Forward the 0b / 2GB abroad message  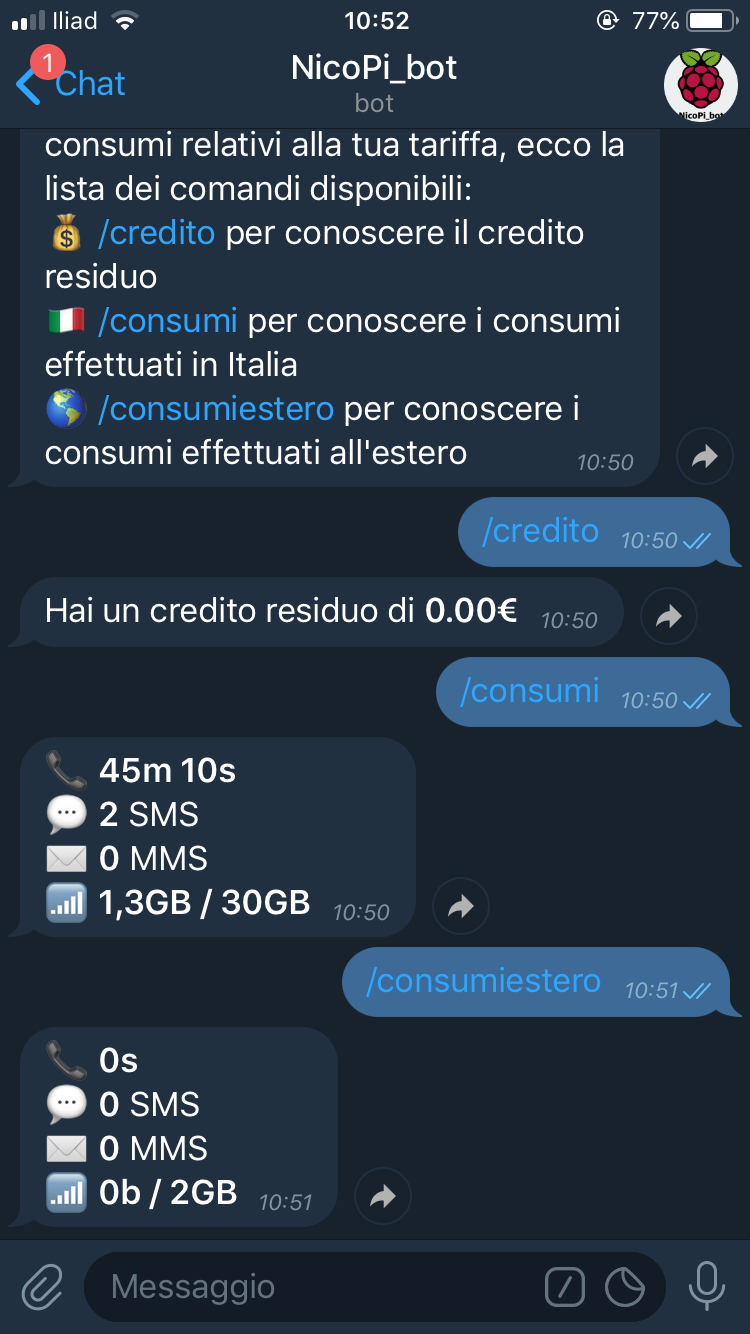pyautogui.click(x=383, y=1196)
